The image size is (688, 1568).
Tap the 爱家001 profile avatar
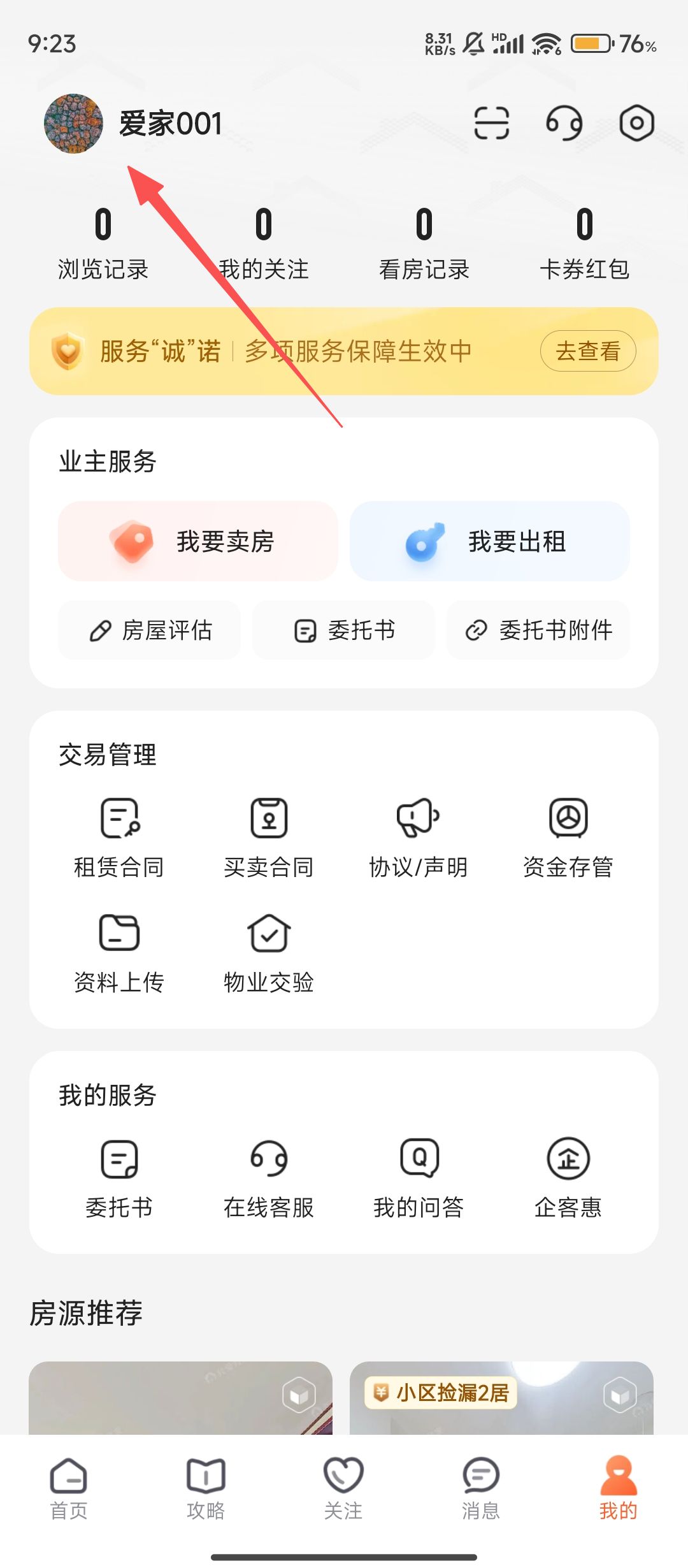[73, 124]
